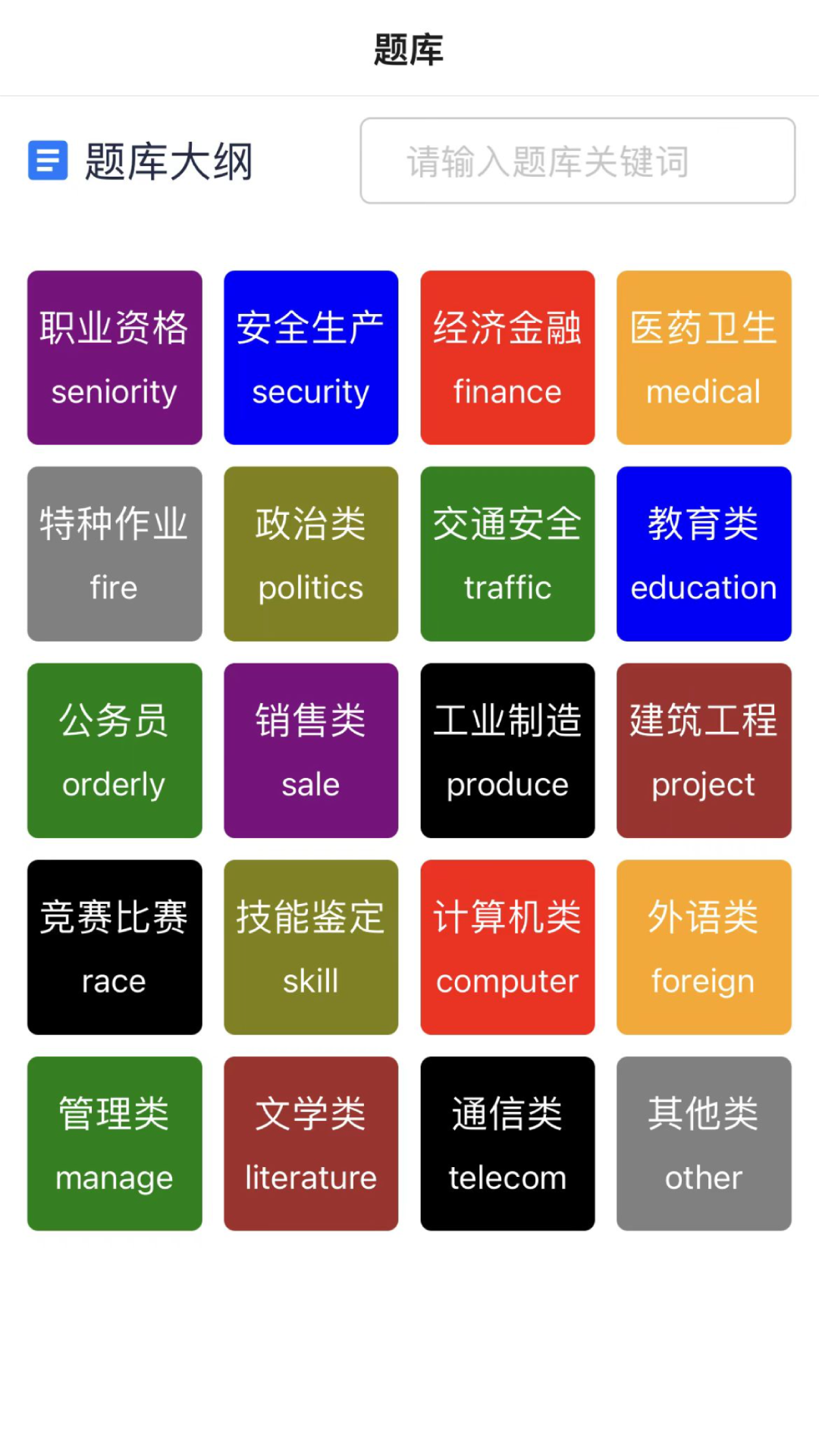The width and height of the screenshot is (819, 1456).
Task: Select the 文学类 literature tile
Action: 311,1144
